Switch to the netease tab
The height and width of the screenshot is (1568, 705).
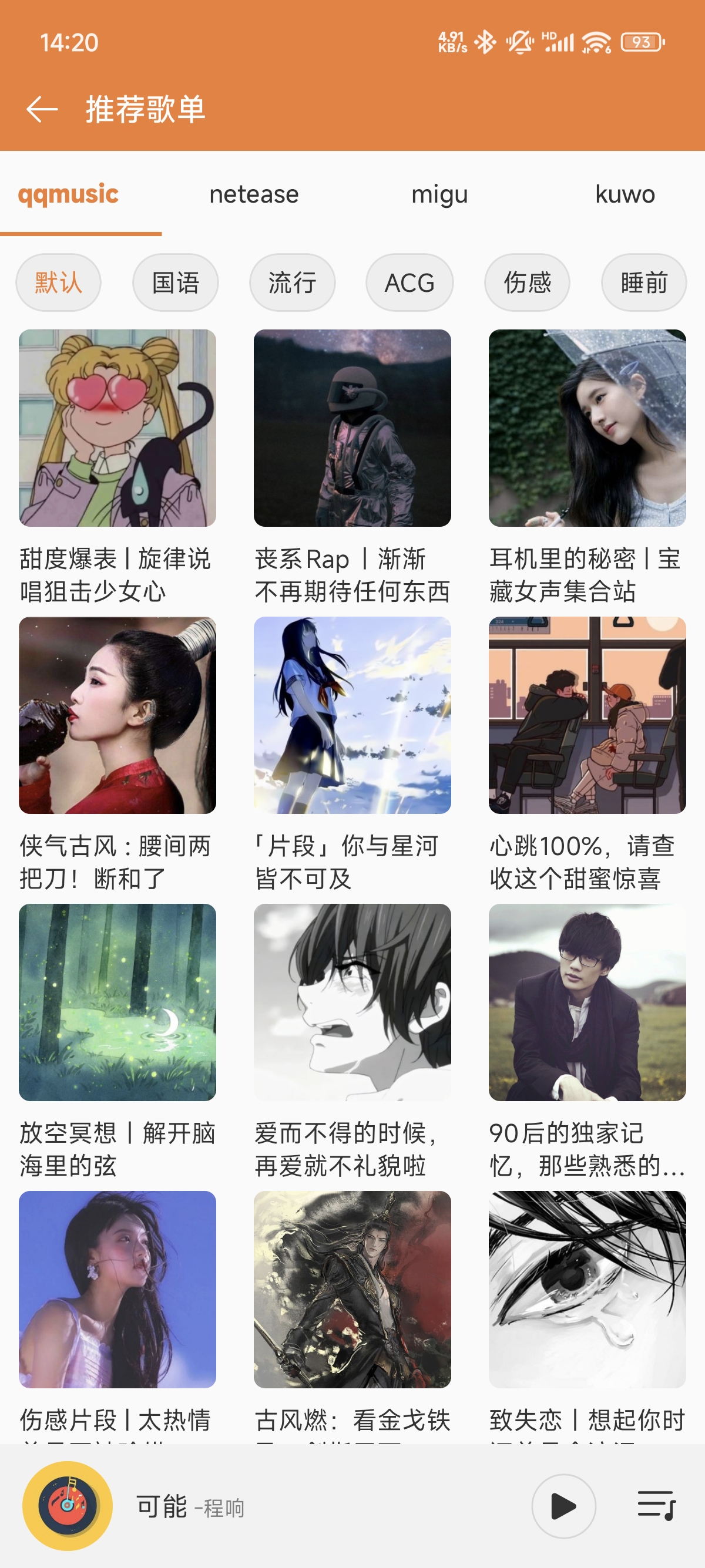click(254, 195)
